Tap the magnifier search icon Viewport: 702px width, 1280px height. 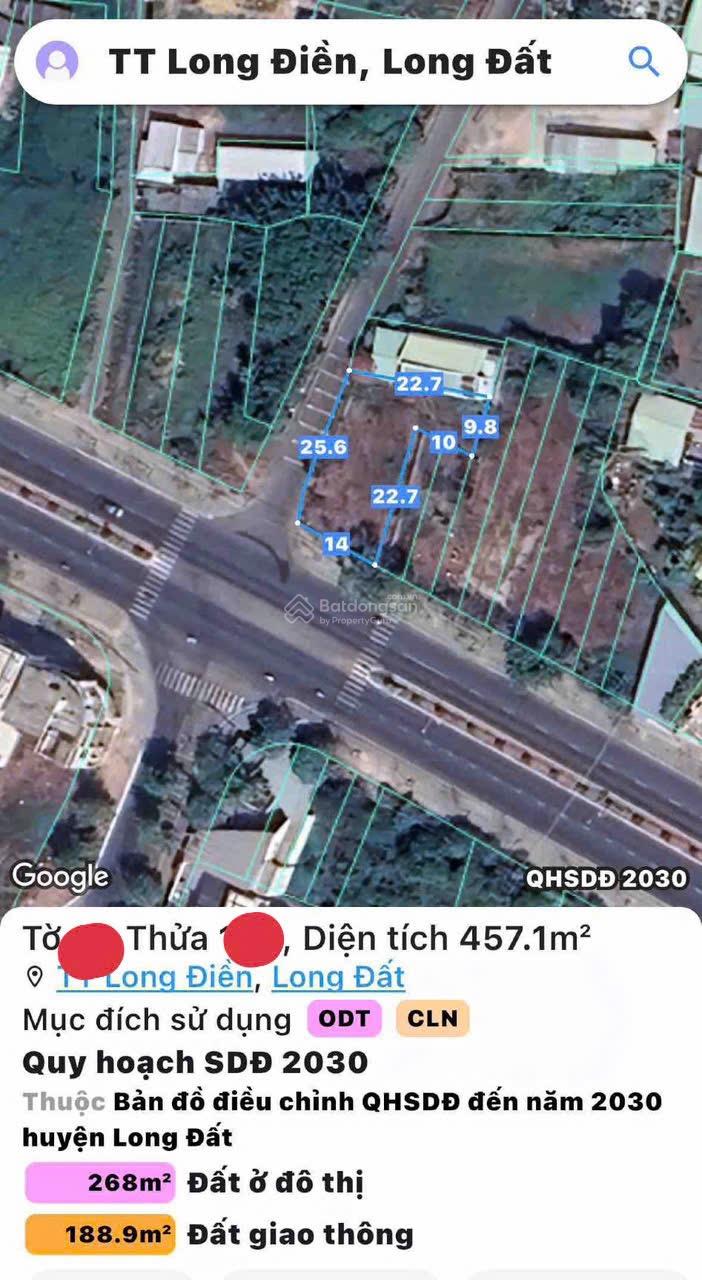643,62
